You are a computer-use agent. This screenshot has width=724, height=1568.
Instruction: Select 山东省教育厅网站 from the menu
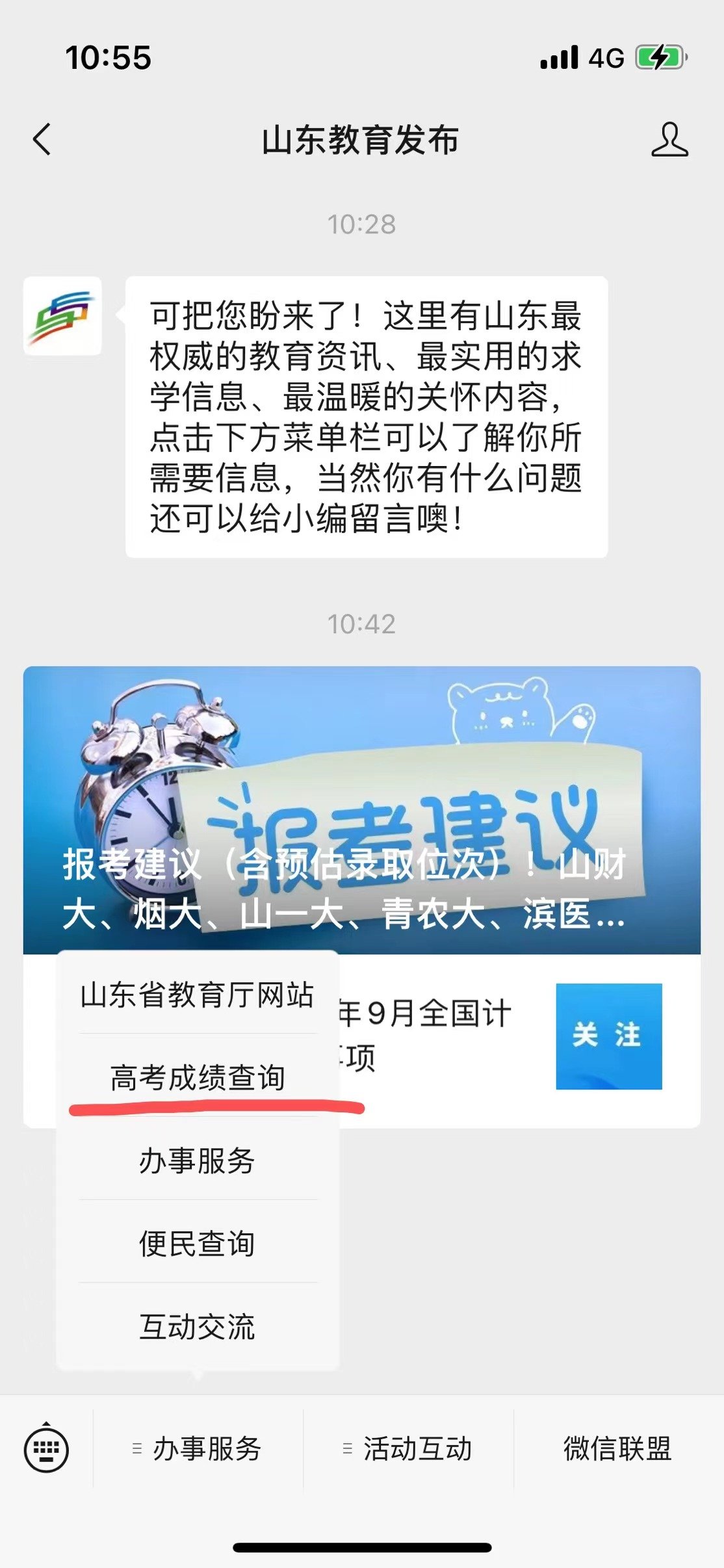[198, 995]
